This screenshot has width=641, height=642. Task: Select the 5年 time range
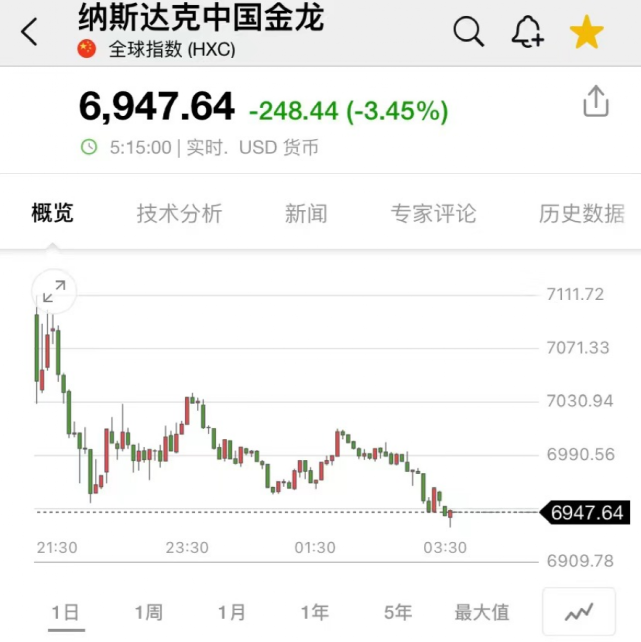click(x=397, y=612)
